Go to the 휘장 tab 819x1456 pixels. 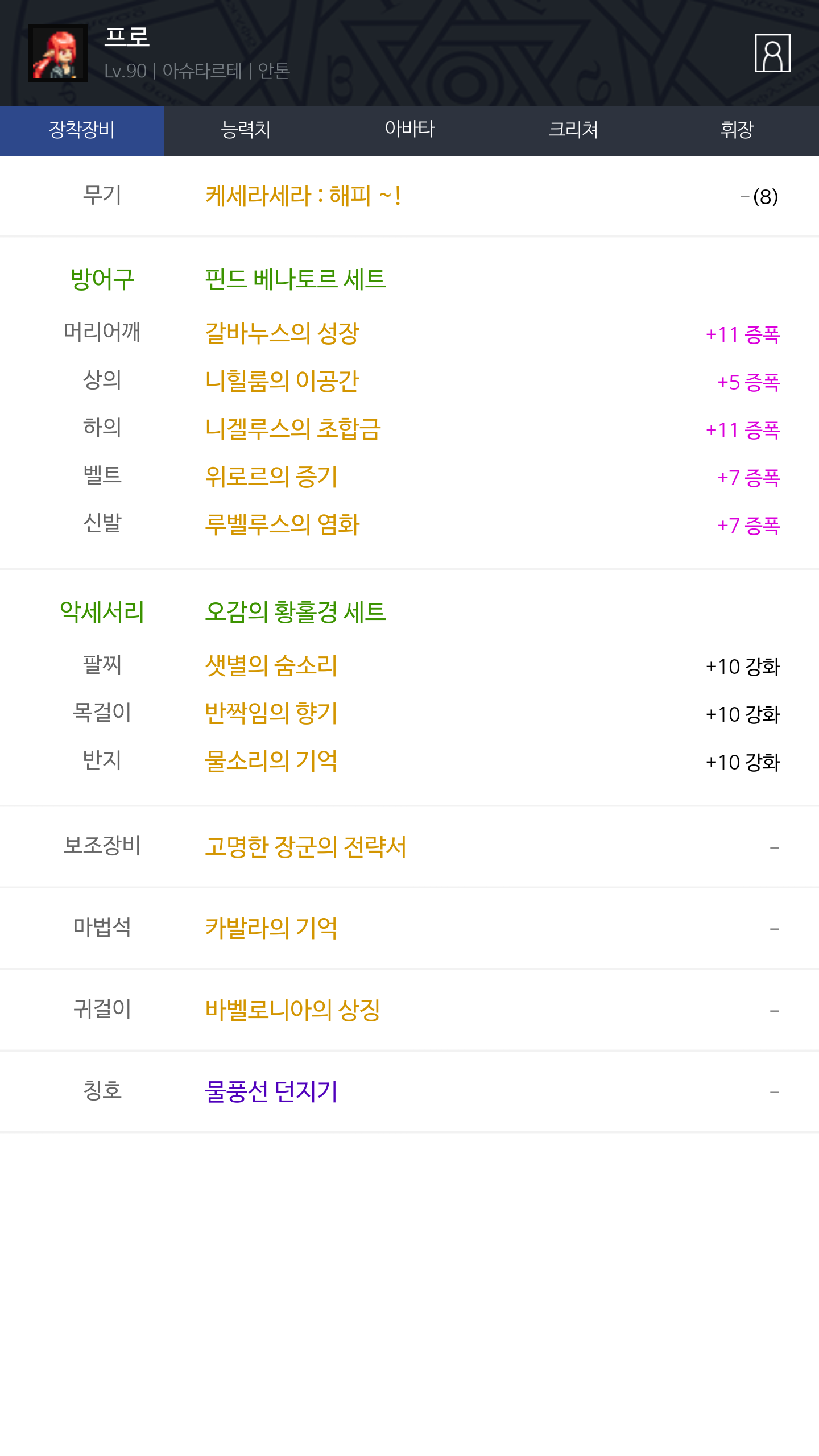pyautogui.click(x=737, y=130)
